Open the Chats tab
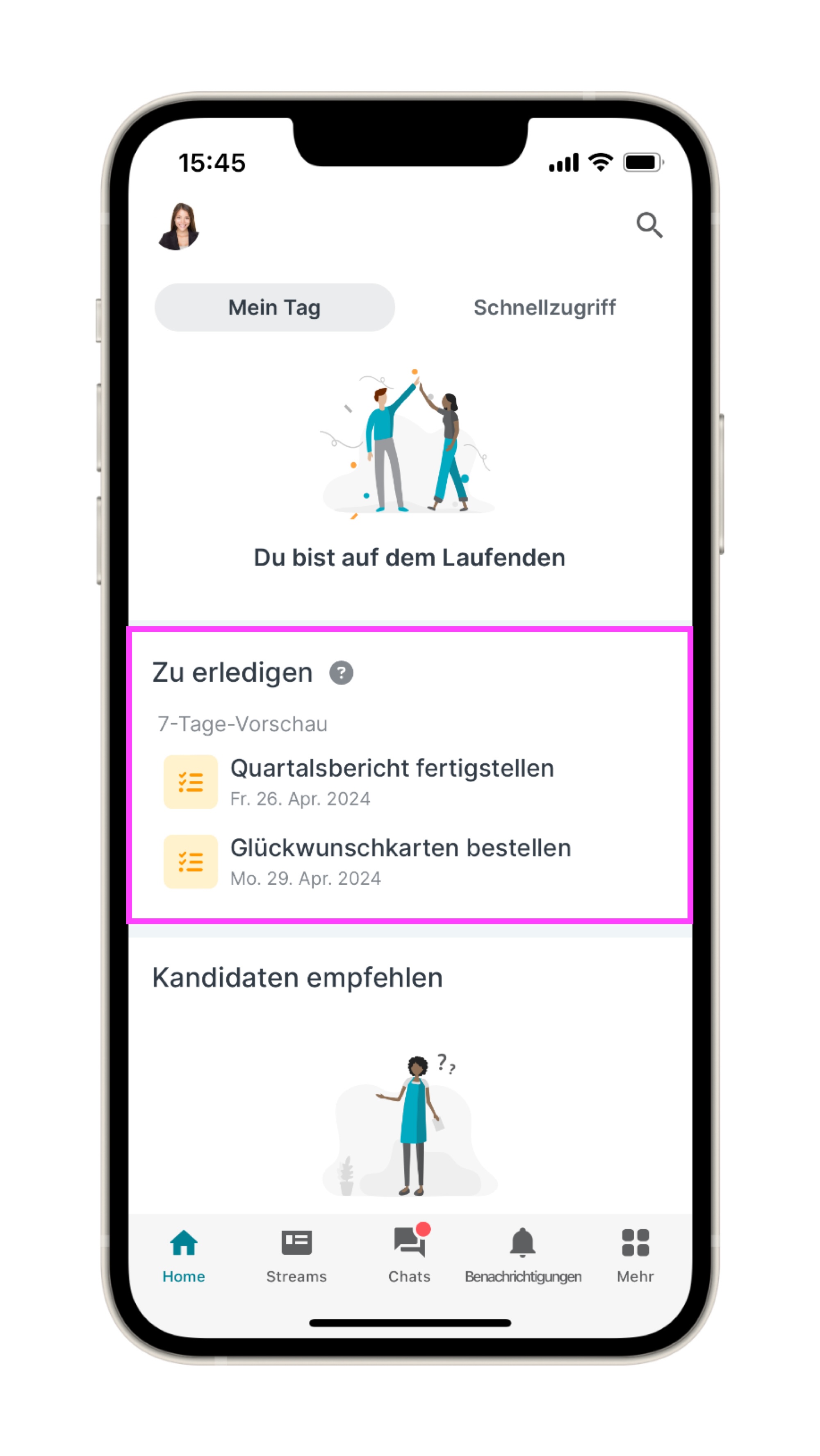 (410, 1255)
